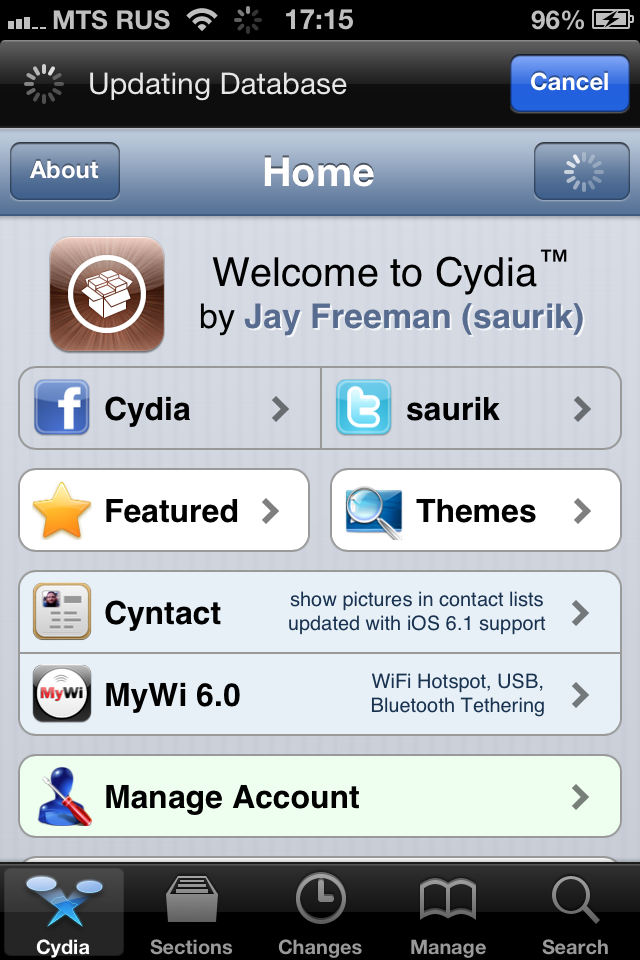Open Manage Account

point(320,797)
